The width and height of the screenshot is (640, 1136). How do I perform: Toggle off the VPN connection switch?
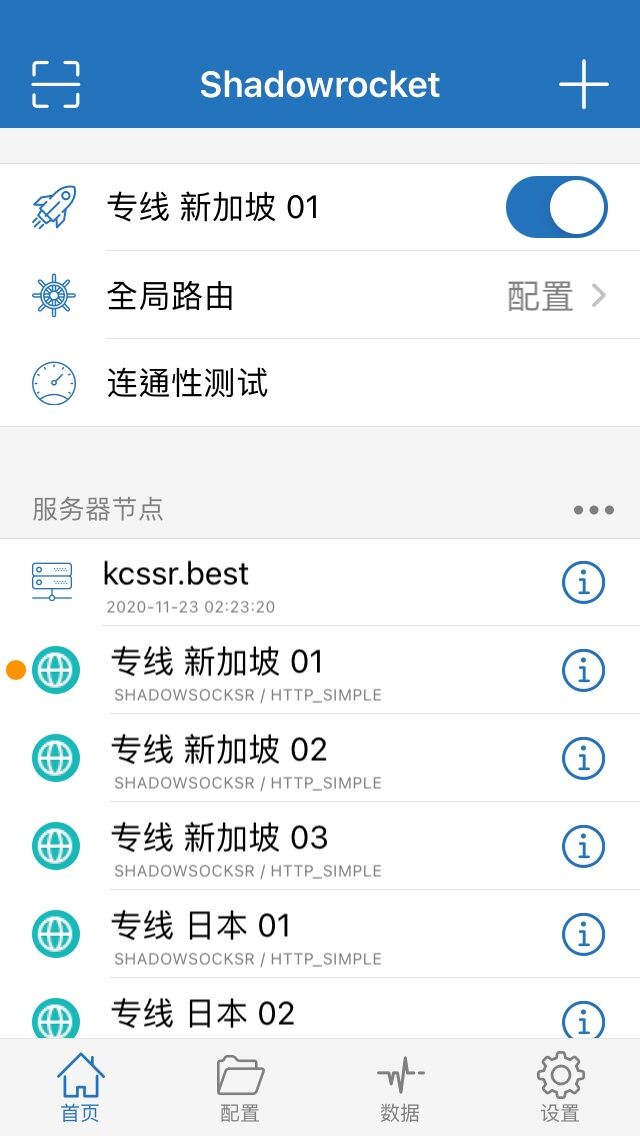pos(556,208)
